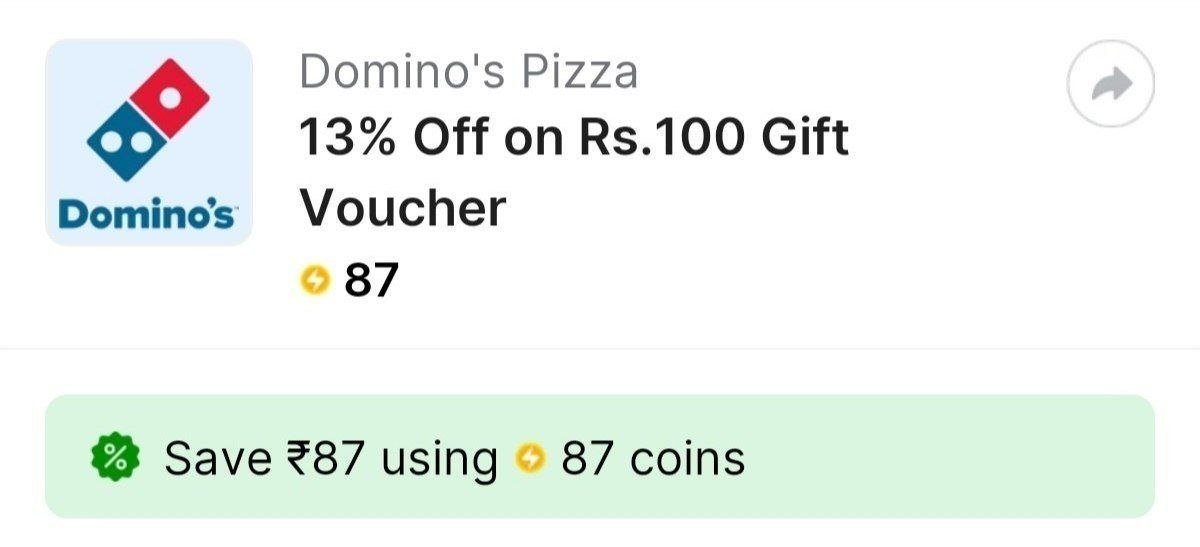
Task: Share the Domino's Pizza voucher offer
Action: click(x=1110, y=87)
